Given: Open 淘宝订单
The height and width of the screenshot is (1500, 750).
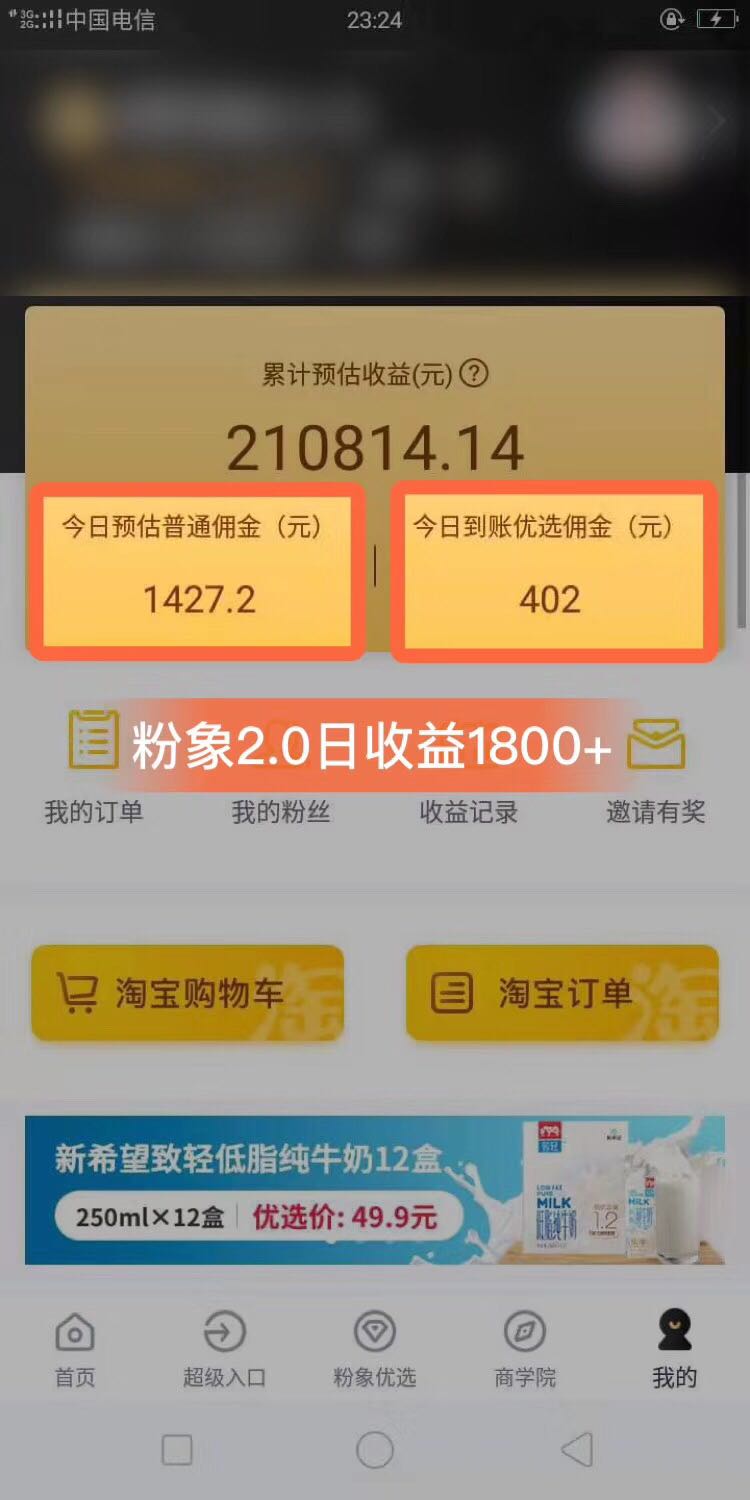Looking at the screenshot, I should coord(562,993).
